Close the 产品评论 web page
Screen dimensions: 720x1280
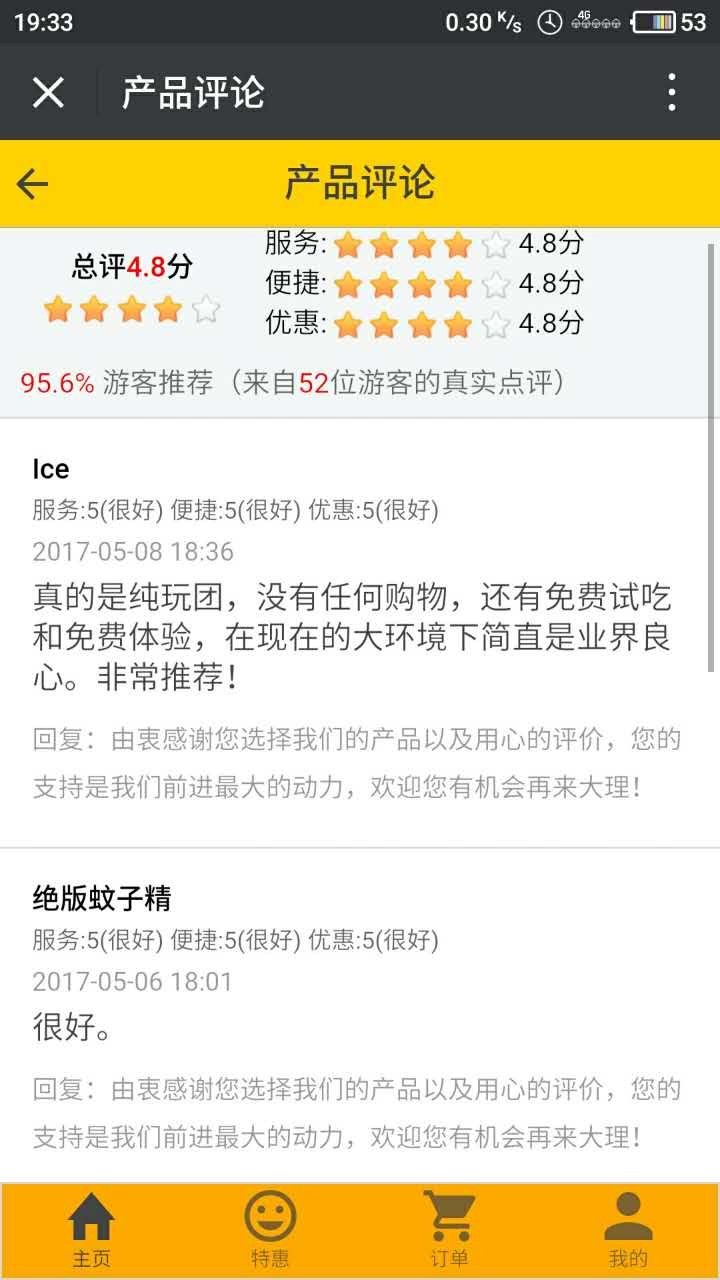48,93
